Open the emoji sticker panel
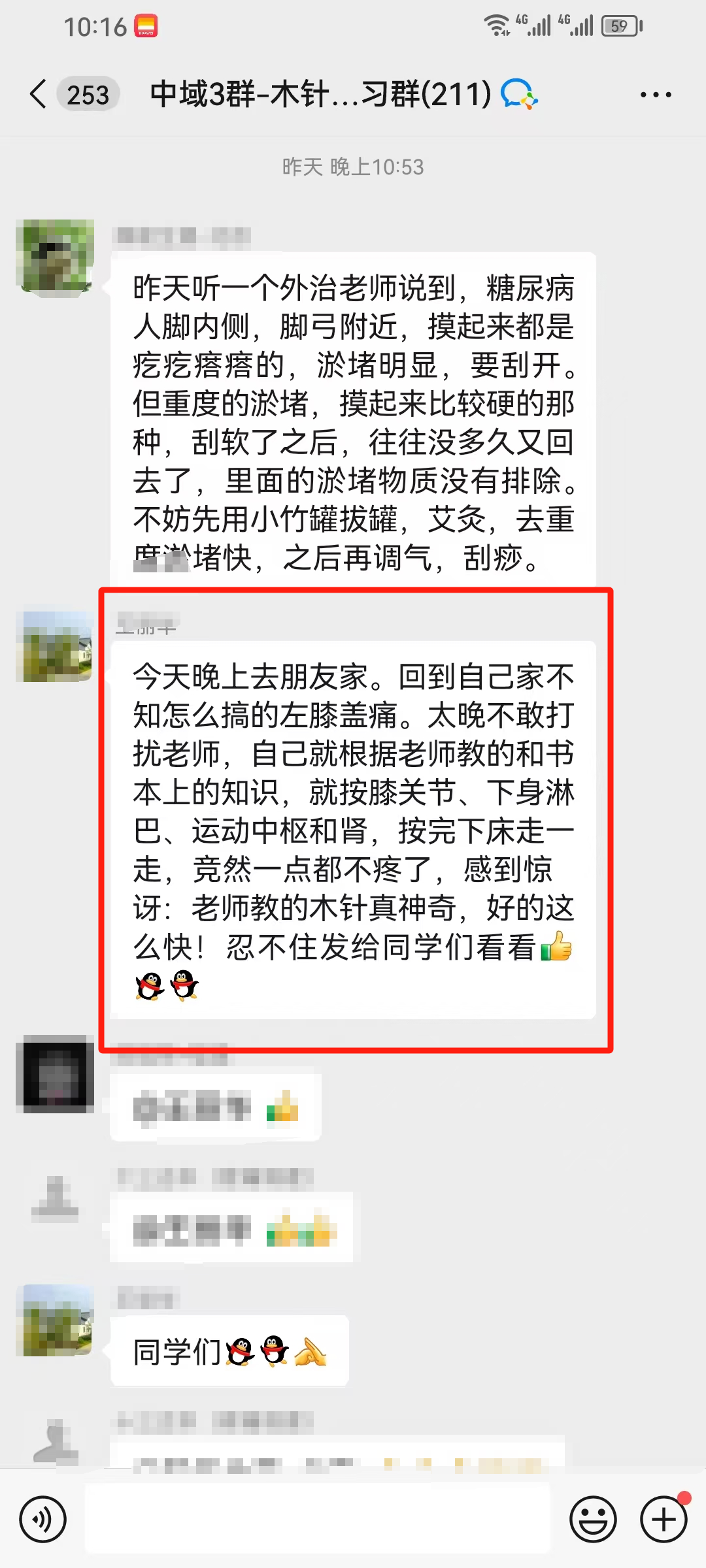 [x=593, y=1519]
